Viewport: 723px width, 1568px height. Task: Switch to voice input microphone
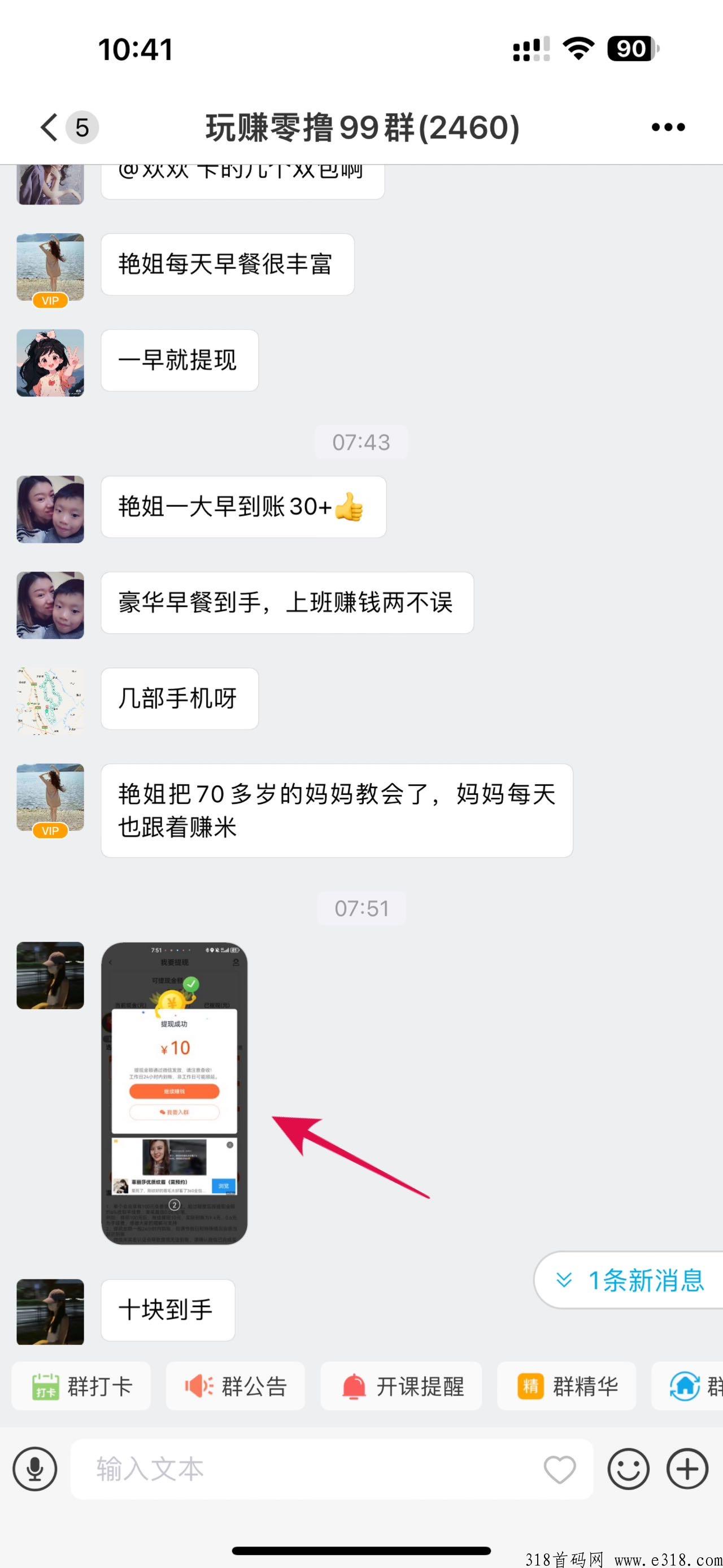click(x=35, y=1469)
